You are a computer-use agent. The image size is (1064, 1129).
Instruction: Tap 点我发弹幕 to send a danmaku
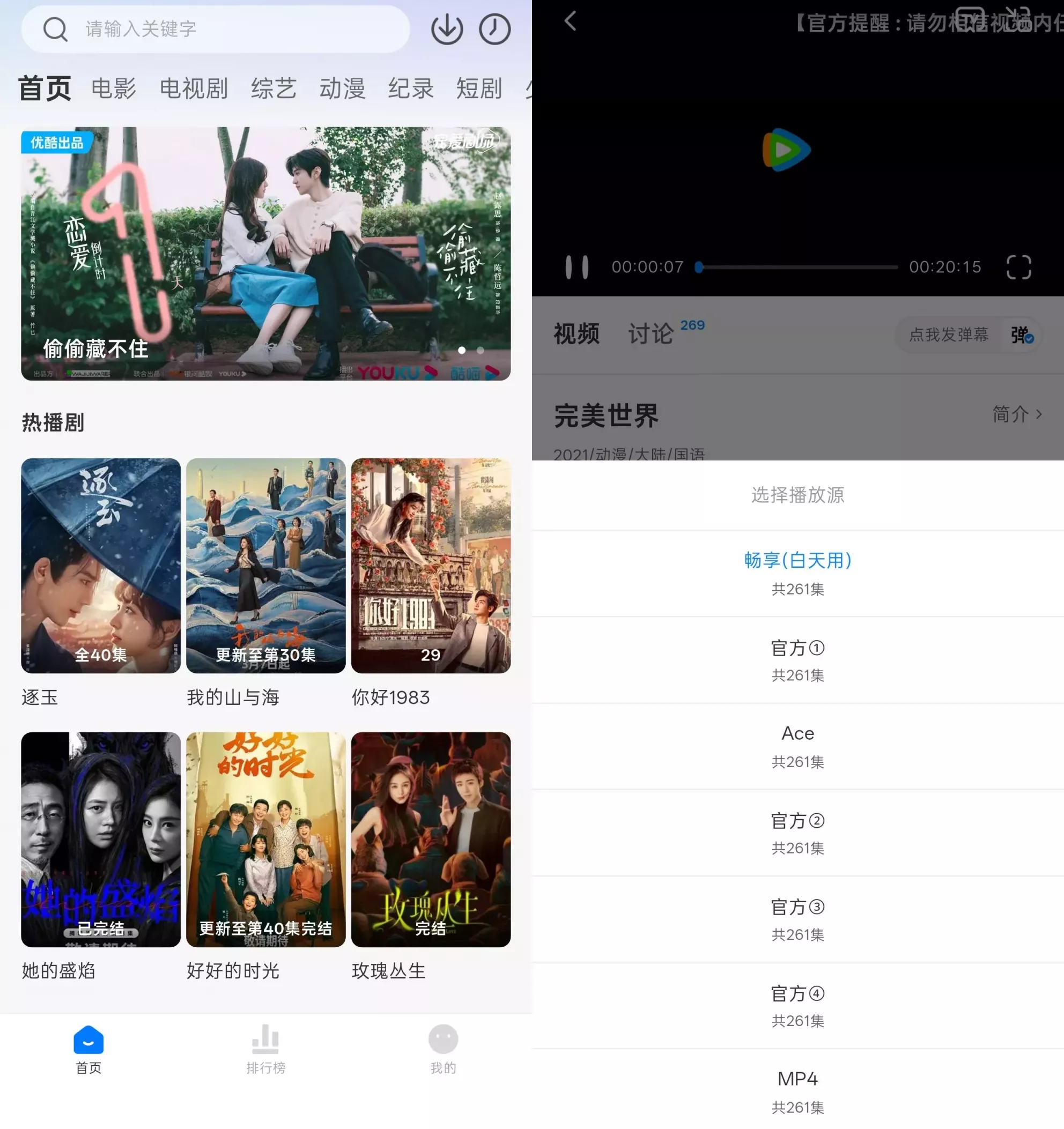pyautogui.click(x=948, y=335)
